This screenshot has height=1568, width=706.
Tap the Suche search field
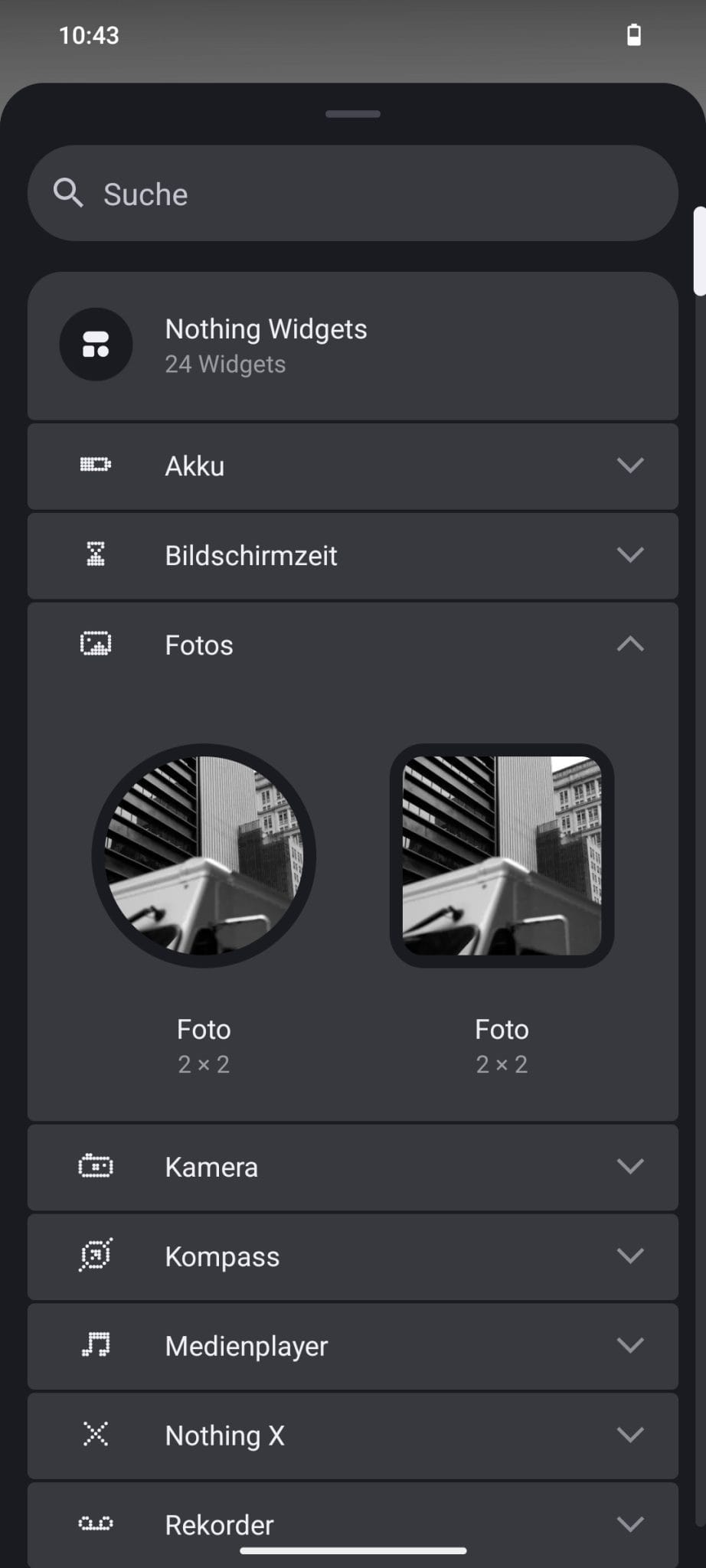coord(352,194)
